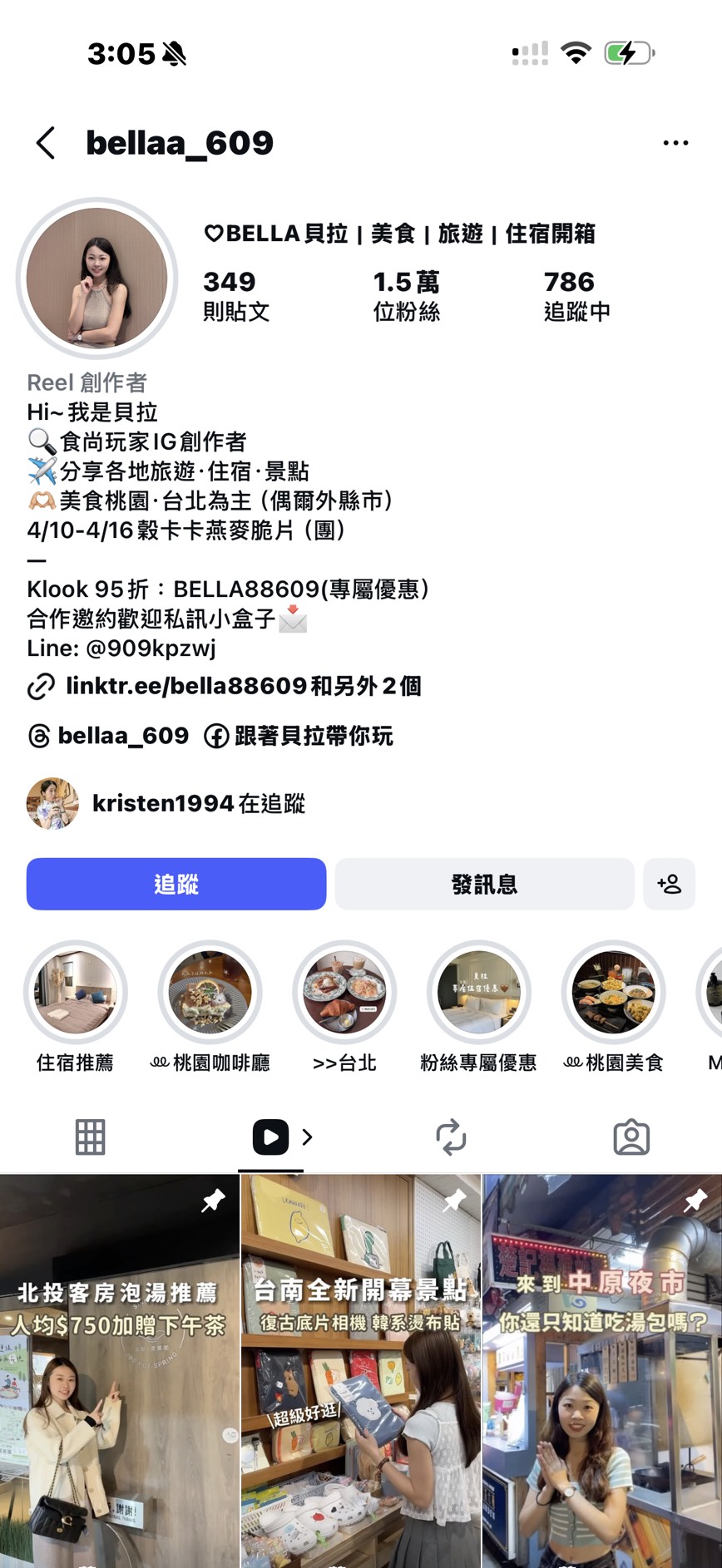Open the 粉絲專屬優惠 highlight
The image size is (722, 1568).
tap(478, 993)
